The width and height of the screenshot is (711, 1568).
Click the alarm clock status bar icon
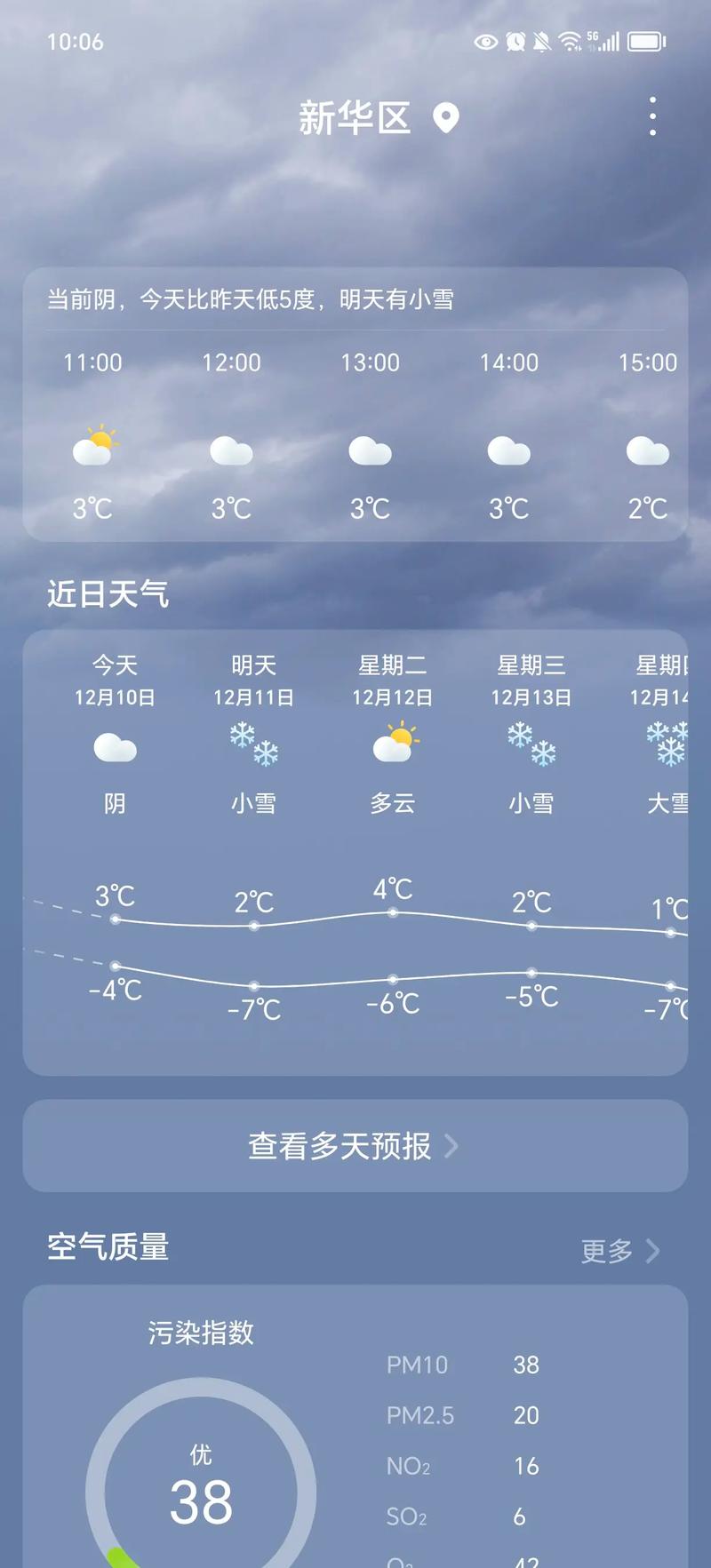(x=516, y=41)
